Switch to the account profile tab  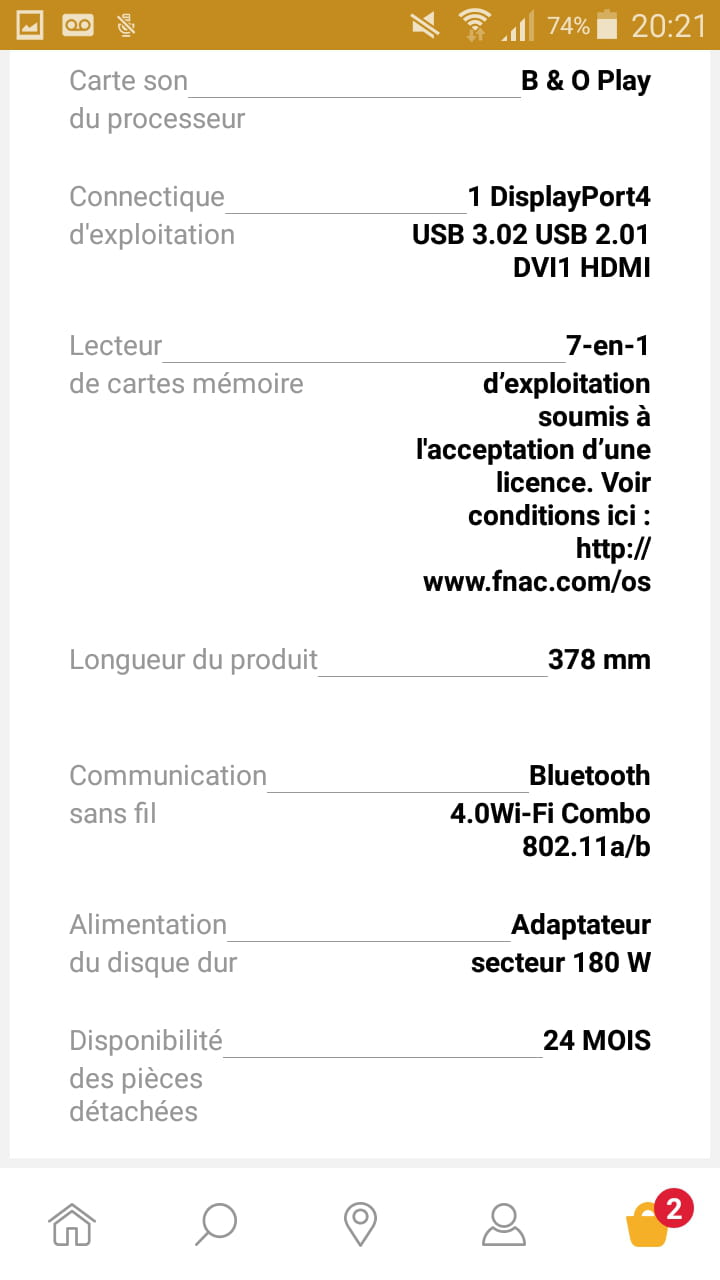[504, 1224]
